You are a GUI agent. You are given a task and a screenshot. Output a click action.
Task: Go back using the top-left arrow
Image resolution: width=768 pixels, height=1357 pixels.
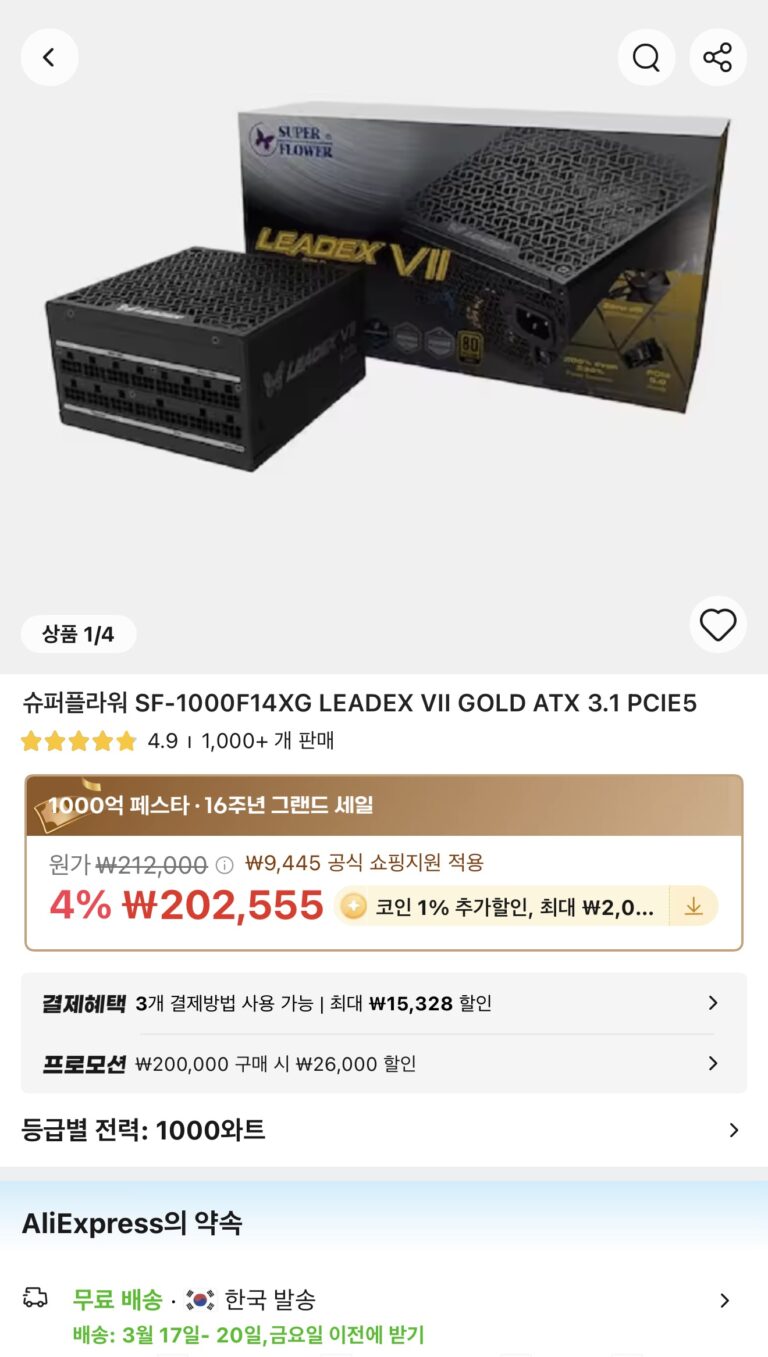[x=49, y=57]
